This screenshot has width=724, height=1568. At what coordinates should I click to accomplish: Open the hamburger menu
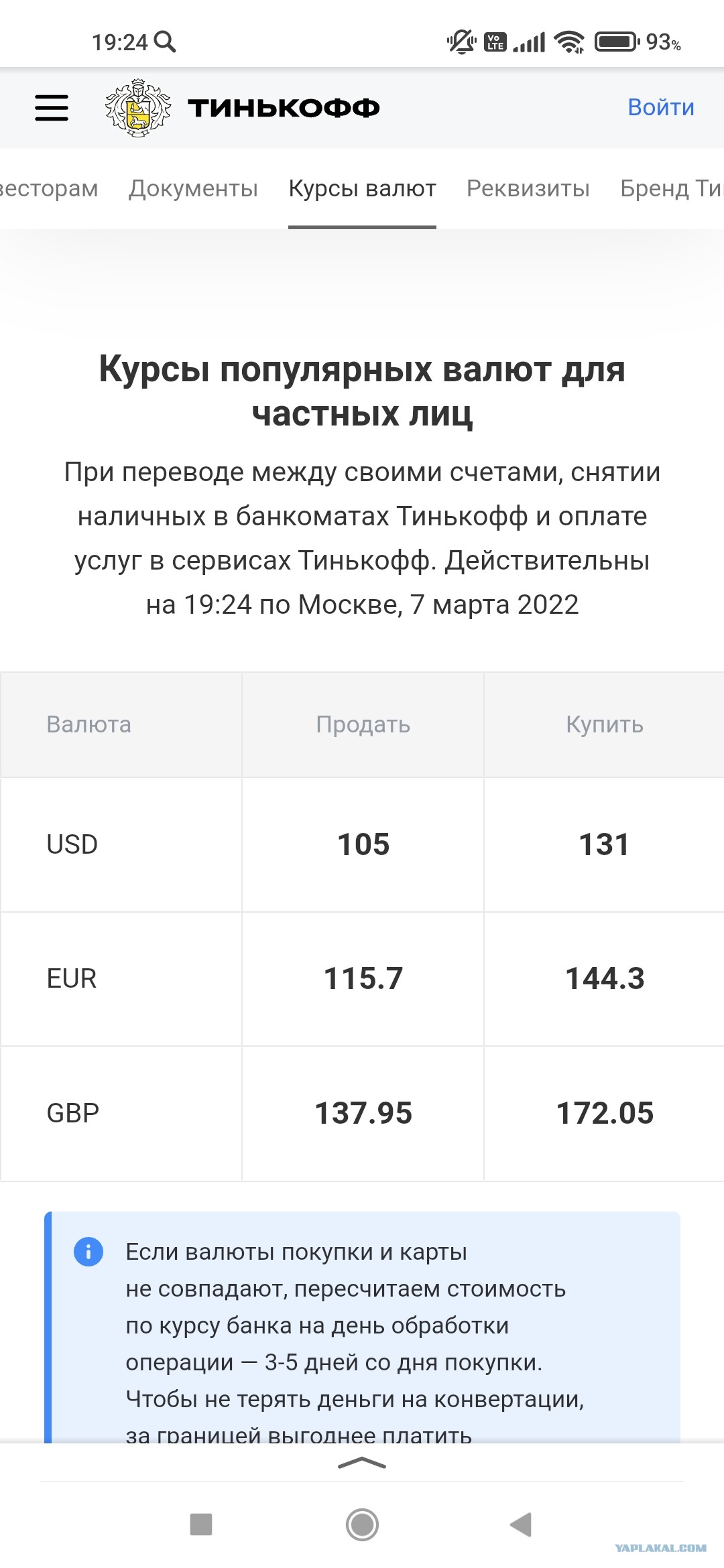pos(52,108)
